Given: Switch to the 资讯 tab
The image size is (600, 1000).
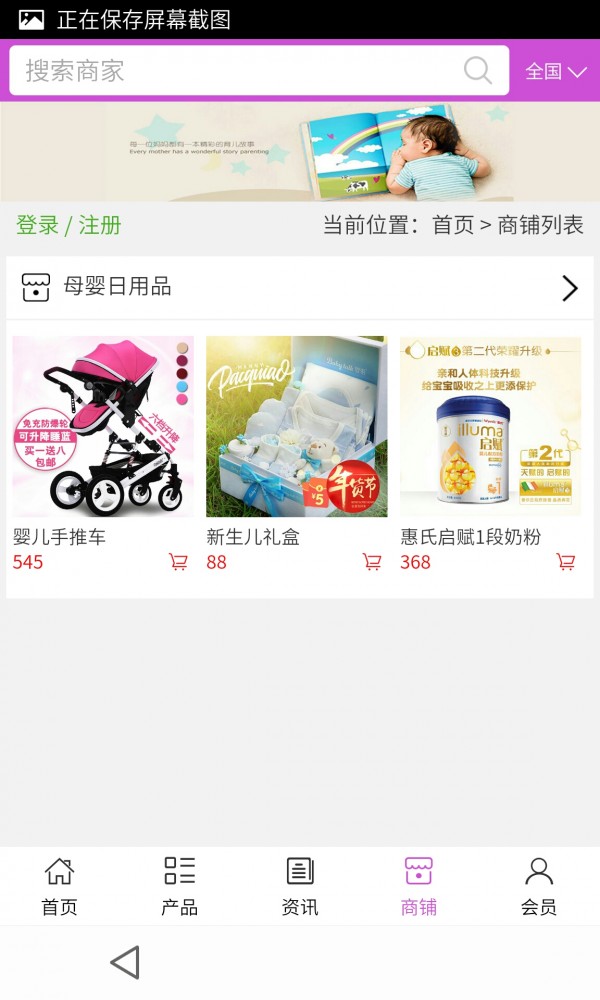Looking at the screenshot, I should tap(300, 886).
